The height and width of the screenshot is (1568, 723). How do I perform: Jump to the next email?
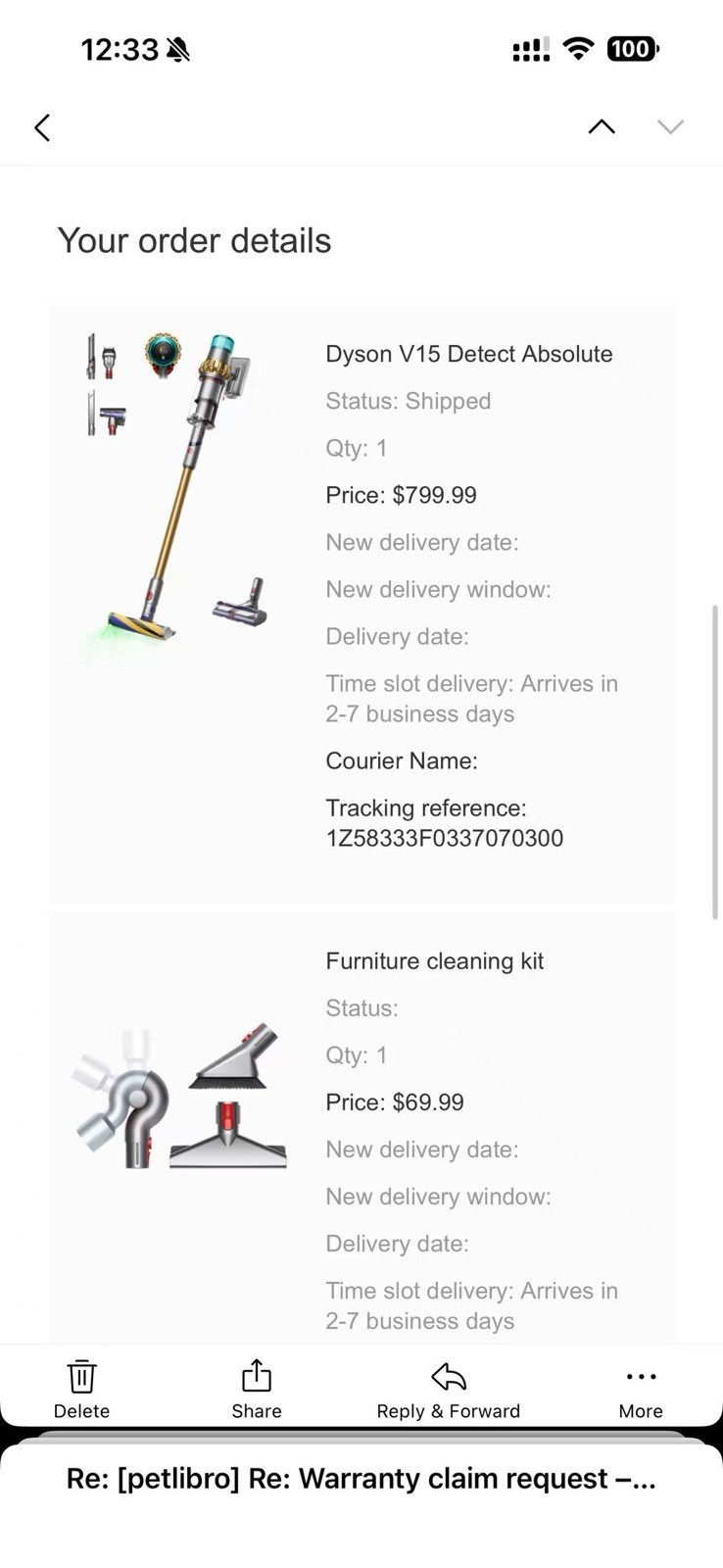(x=670, y=126)
